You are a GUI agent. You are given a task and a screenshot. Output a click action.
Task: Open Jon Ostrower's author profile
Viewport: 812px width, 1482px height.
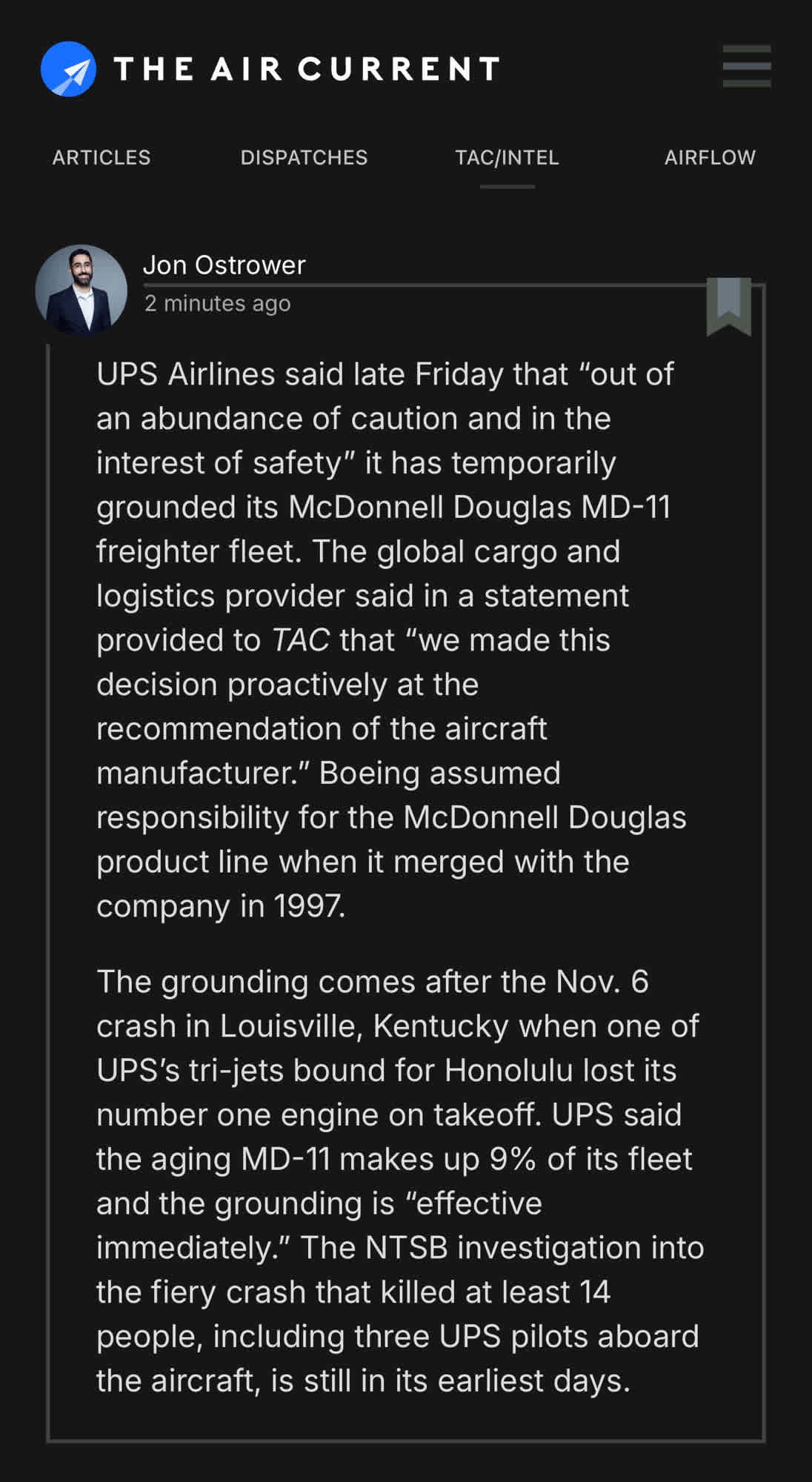coord(224,265)
